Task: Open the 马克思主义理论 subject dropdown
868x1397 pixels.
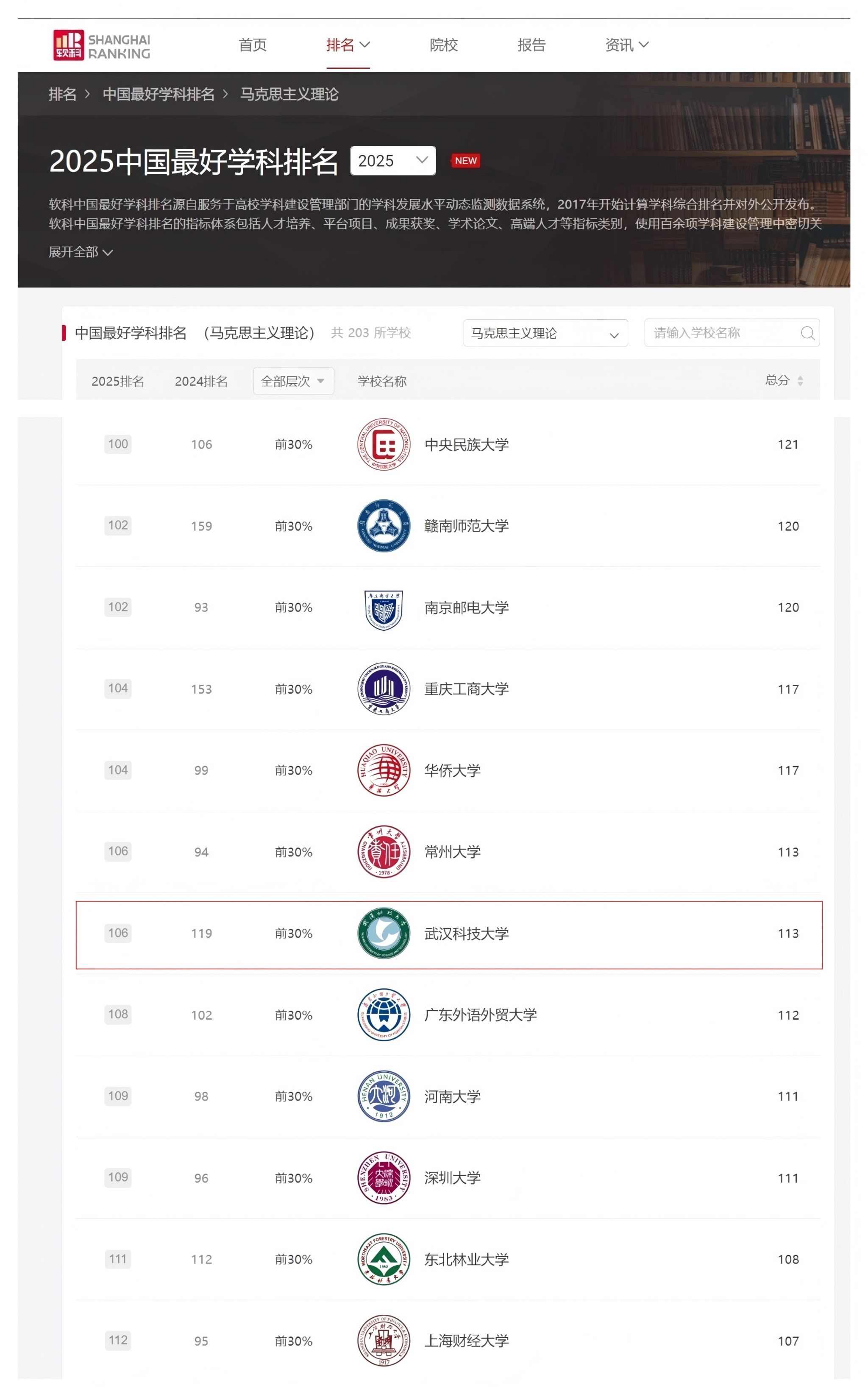Action: (545, 333)
